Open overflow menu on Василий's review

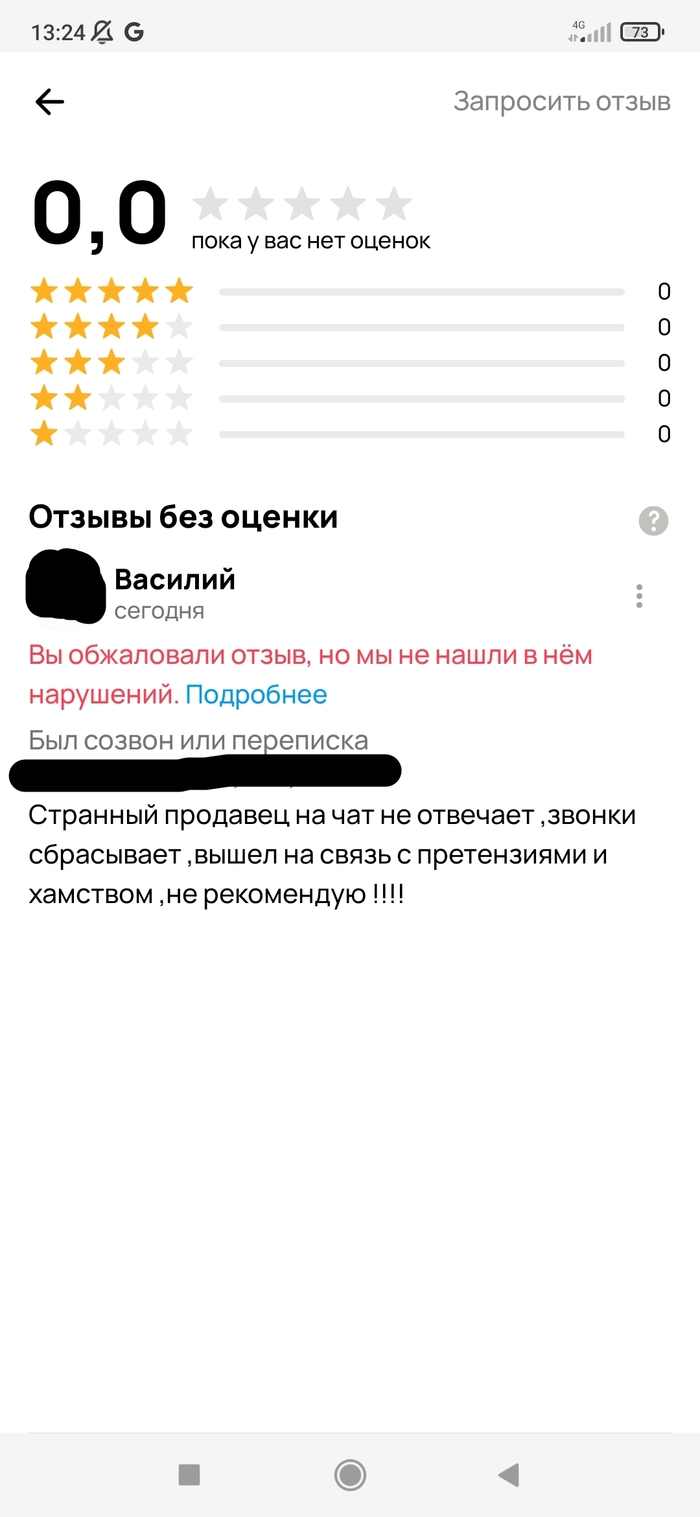[x=639, y=596]
